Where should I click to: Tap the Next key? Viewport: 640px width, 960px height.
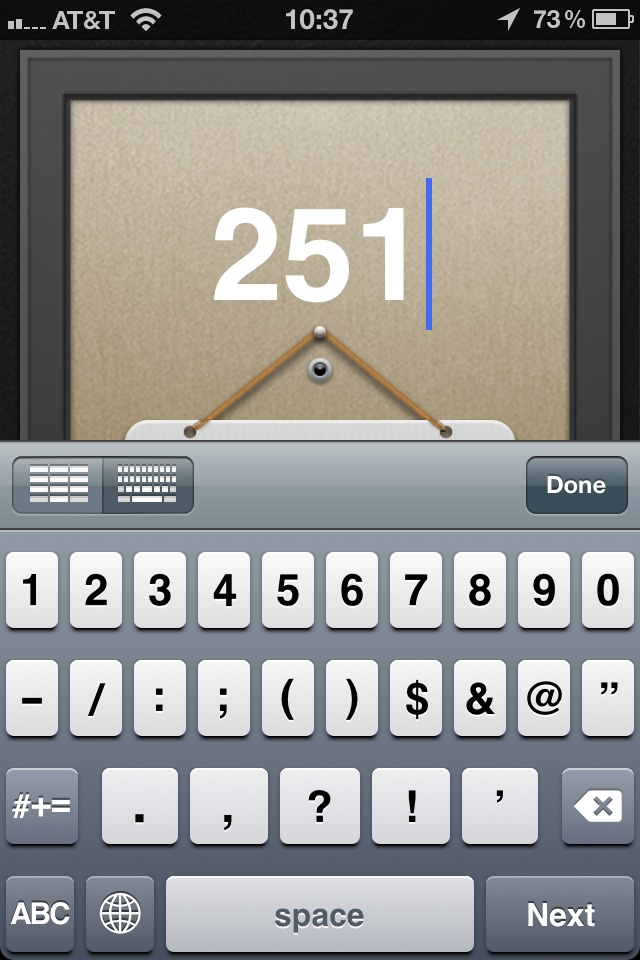[560, 914]
